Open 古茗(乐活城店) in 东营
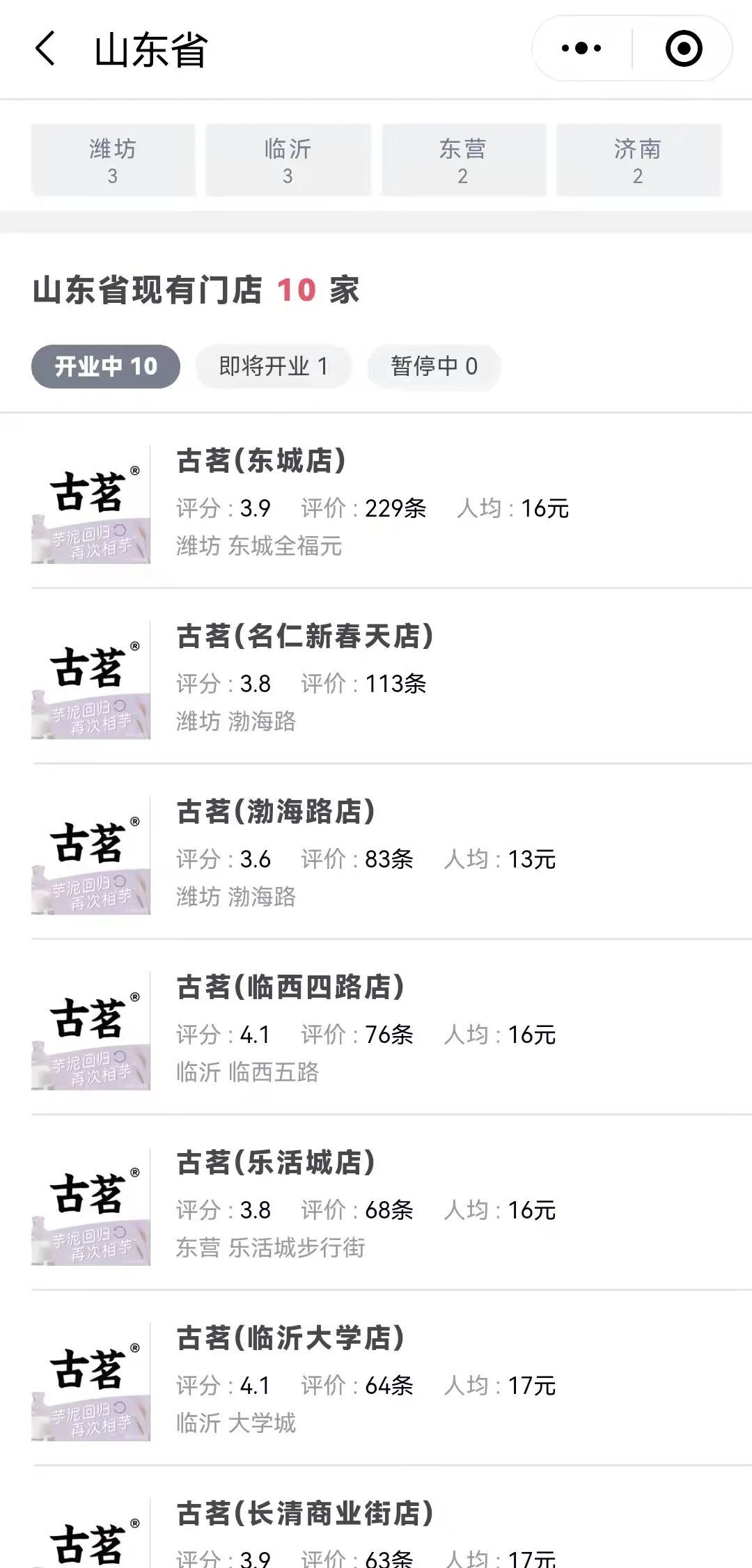Image resolution: width=752 pixels, height=1568 pixels. pyautogui.click(x=376, y=1205)
